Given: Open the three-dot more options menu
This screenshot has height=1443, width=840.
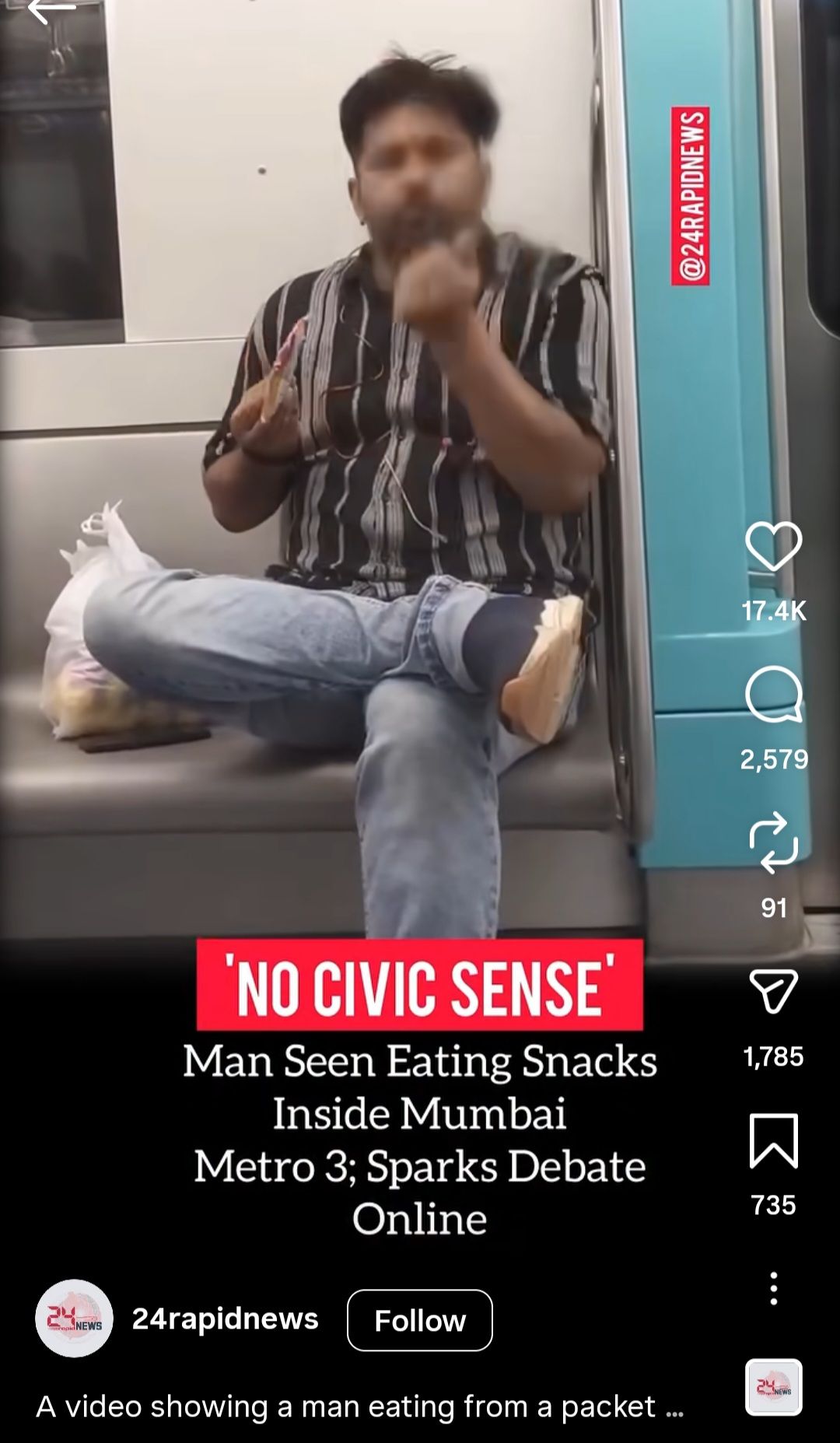Looking at the screenshot, I should click(x=773, y=1289).
